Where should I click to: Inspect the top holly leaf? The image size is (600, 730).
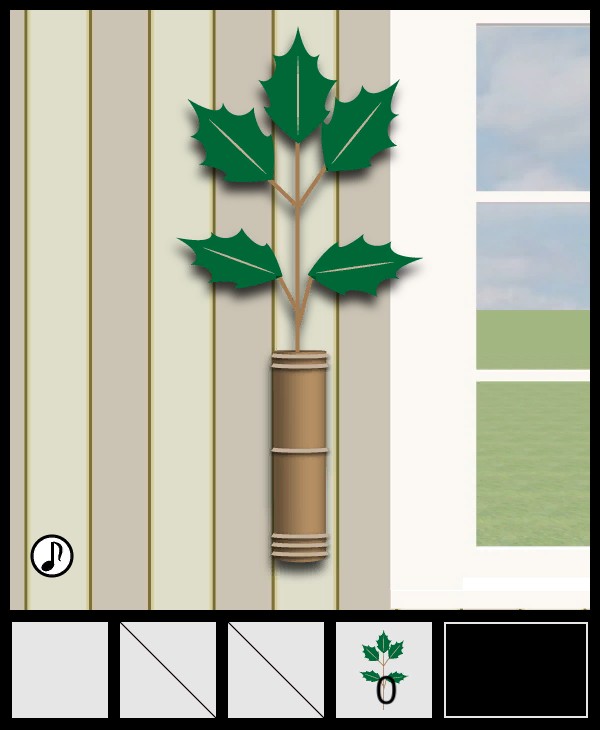[x=298, y=88]
